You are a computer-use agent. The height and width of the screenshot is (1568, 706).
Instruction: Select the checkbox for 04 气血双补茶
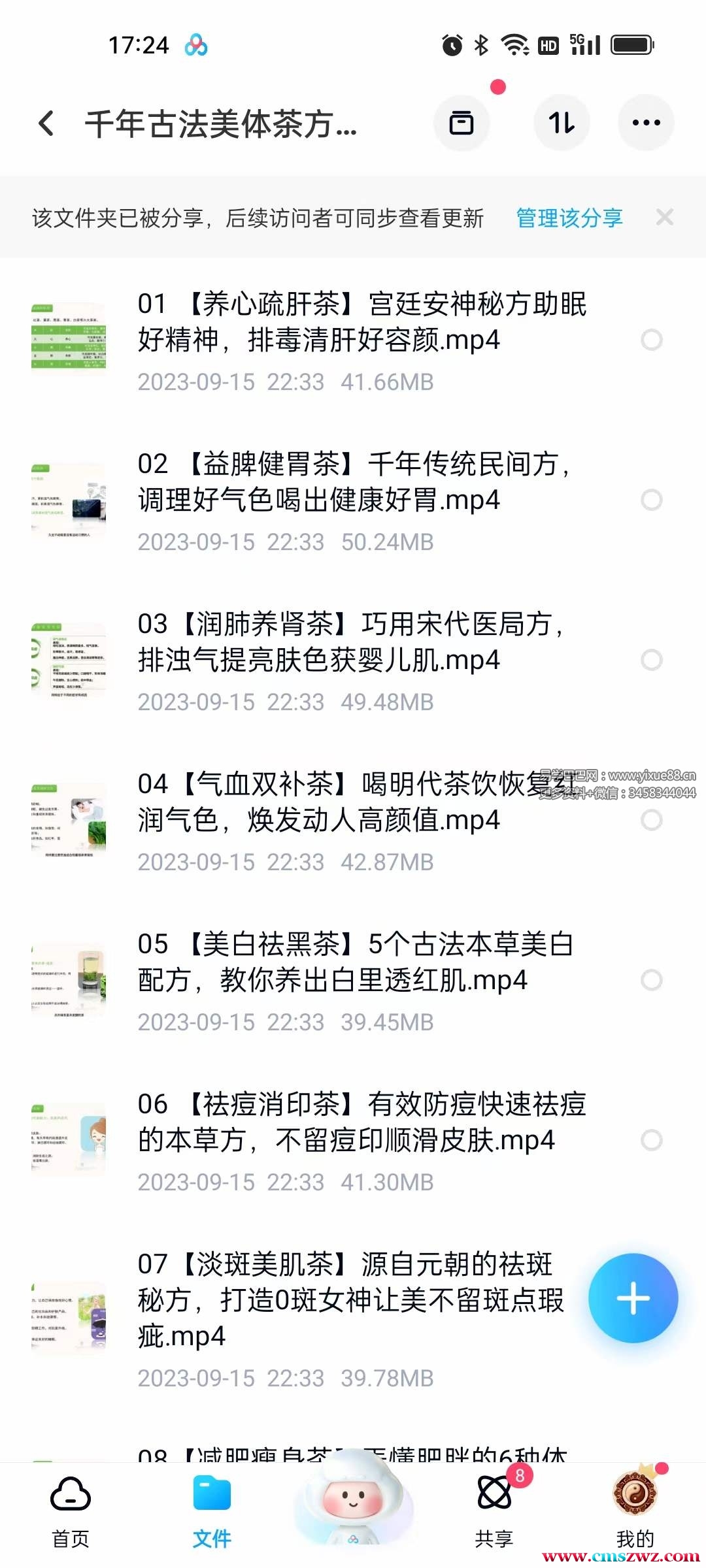click(x=651, y=820)
